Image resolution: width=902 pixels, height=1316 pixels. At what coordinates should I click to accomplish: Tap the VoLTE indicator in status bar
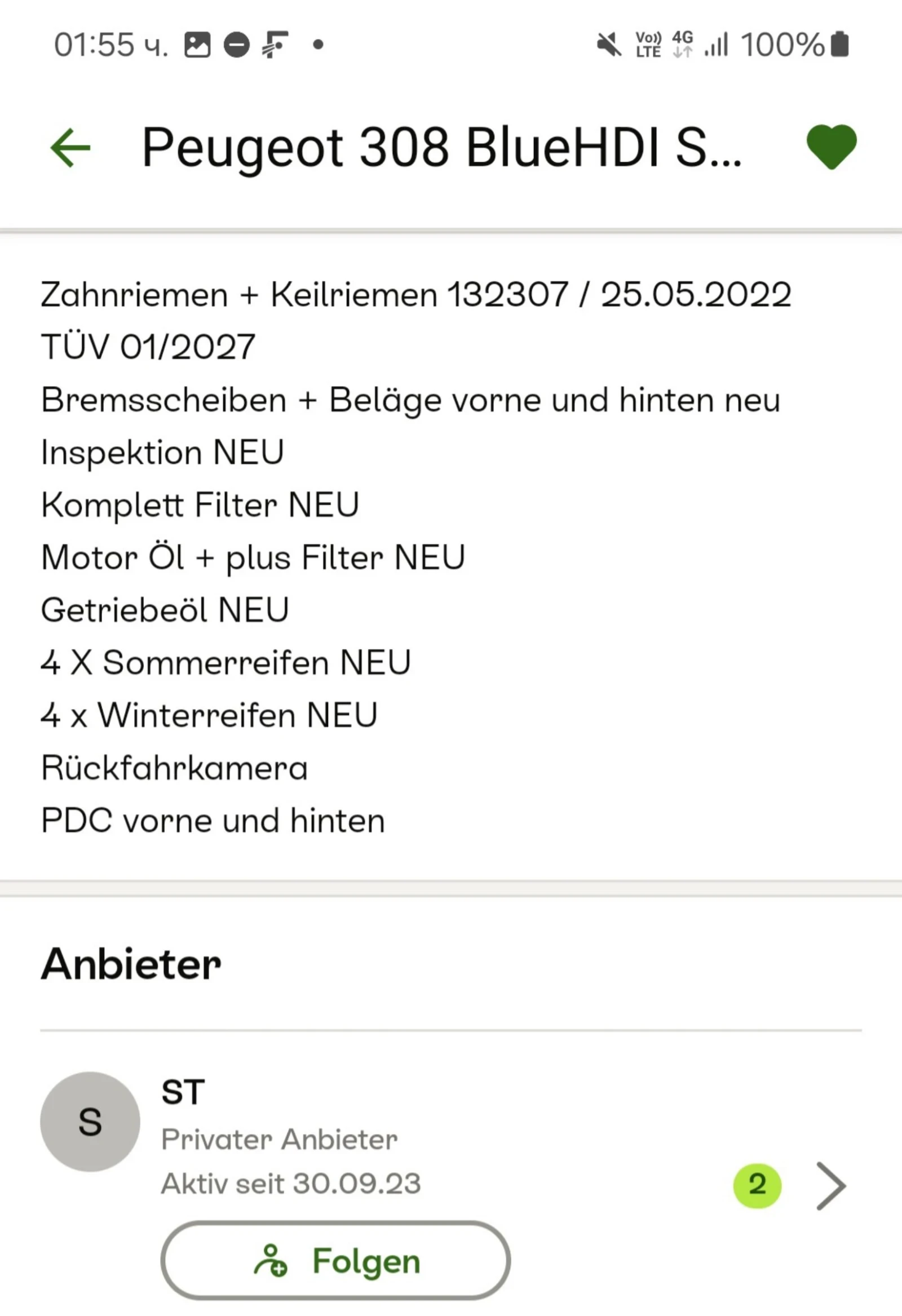coord(648,44)
